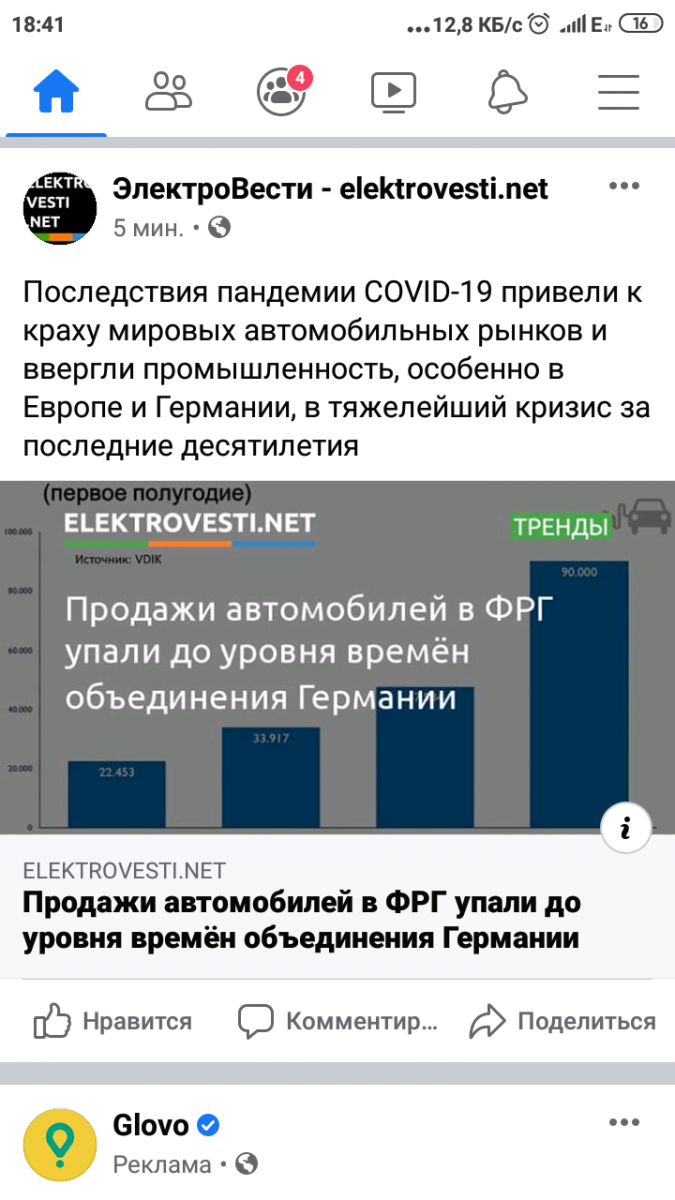
Task: Switch to the Watch video tab
Action: (x=393, y=93)
